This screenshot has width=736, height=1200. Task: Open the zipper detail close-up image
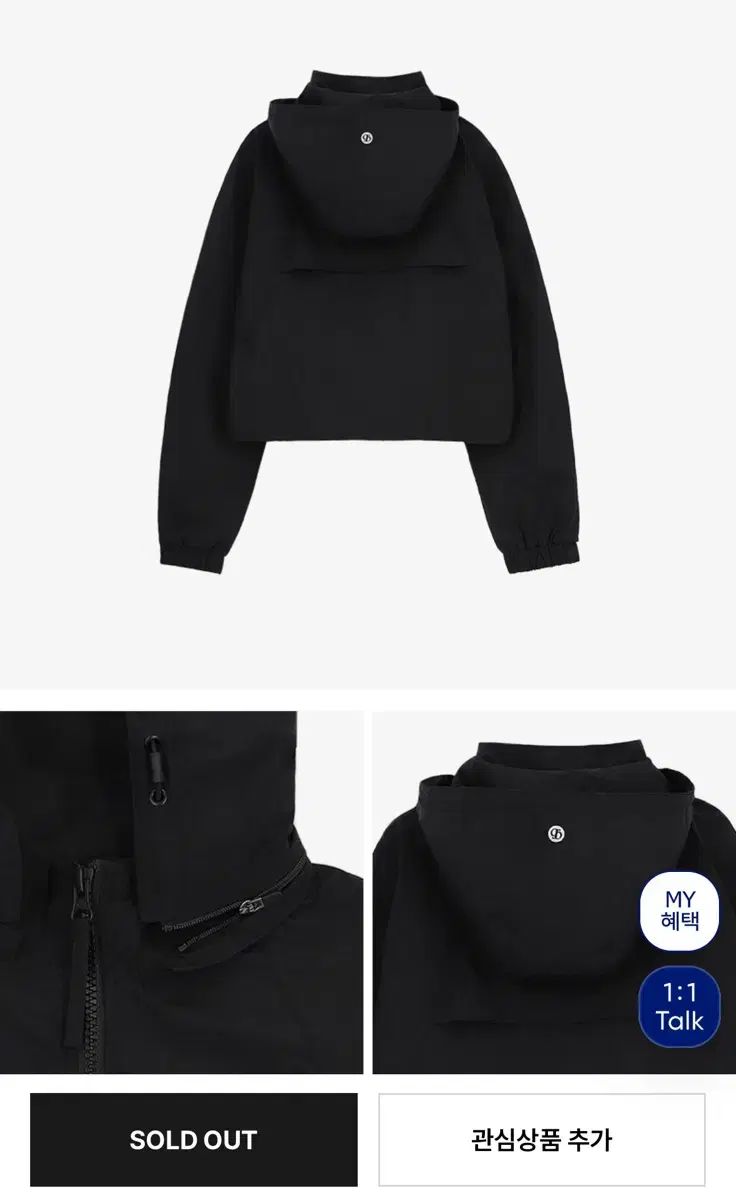pos(181,892)
